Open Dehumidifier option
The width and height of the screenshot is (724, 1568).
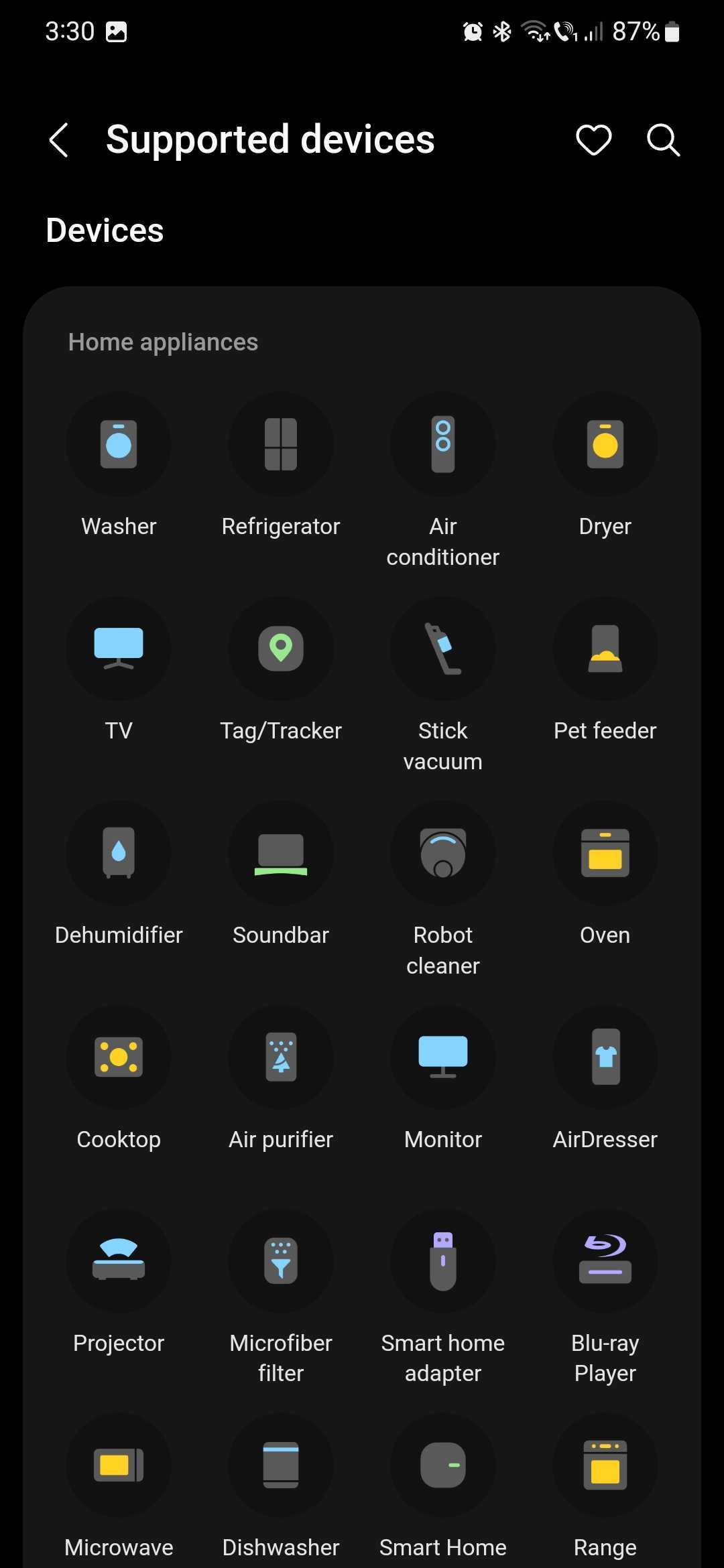click(x=119, y=853)
